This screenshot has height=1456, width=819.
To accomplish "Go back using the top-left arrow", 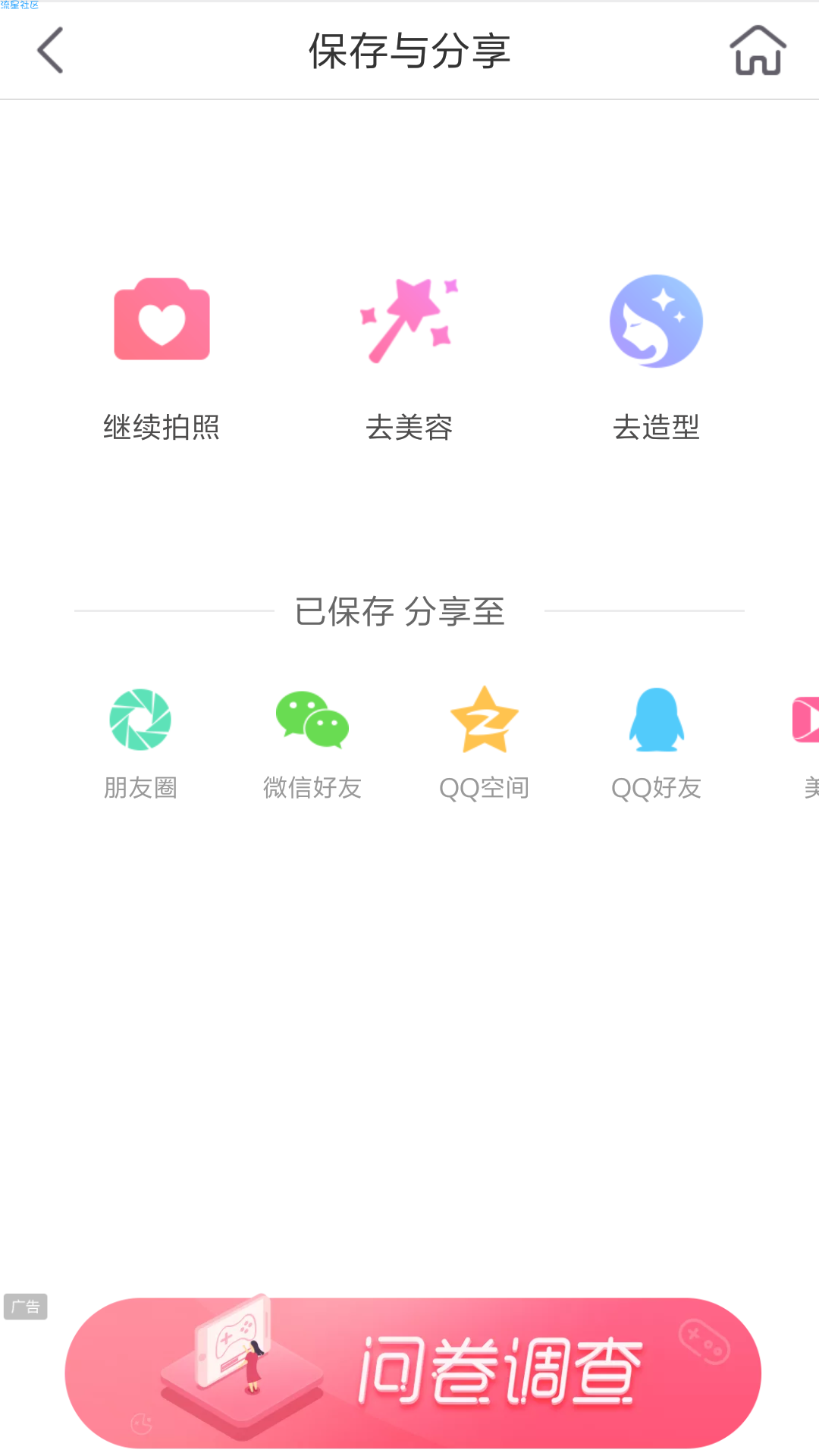I will (50, 50).
